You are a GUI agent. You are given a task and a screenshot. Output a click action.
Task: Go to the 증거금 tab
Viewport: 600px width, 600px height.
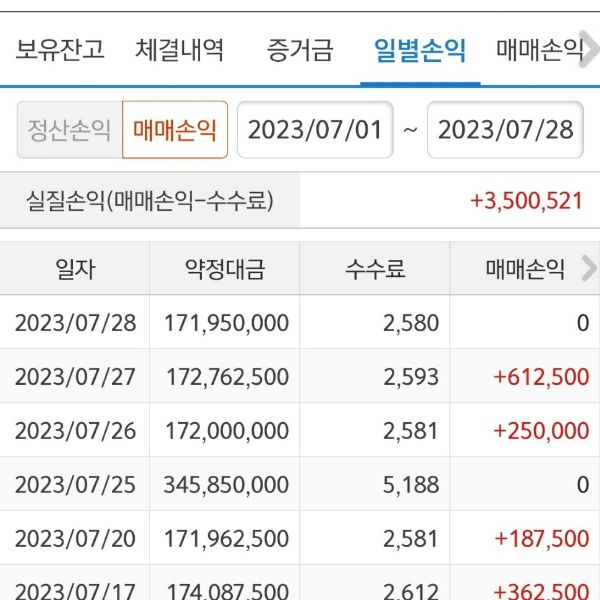pyautogui.click(x=300, y=50)
